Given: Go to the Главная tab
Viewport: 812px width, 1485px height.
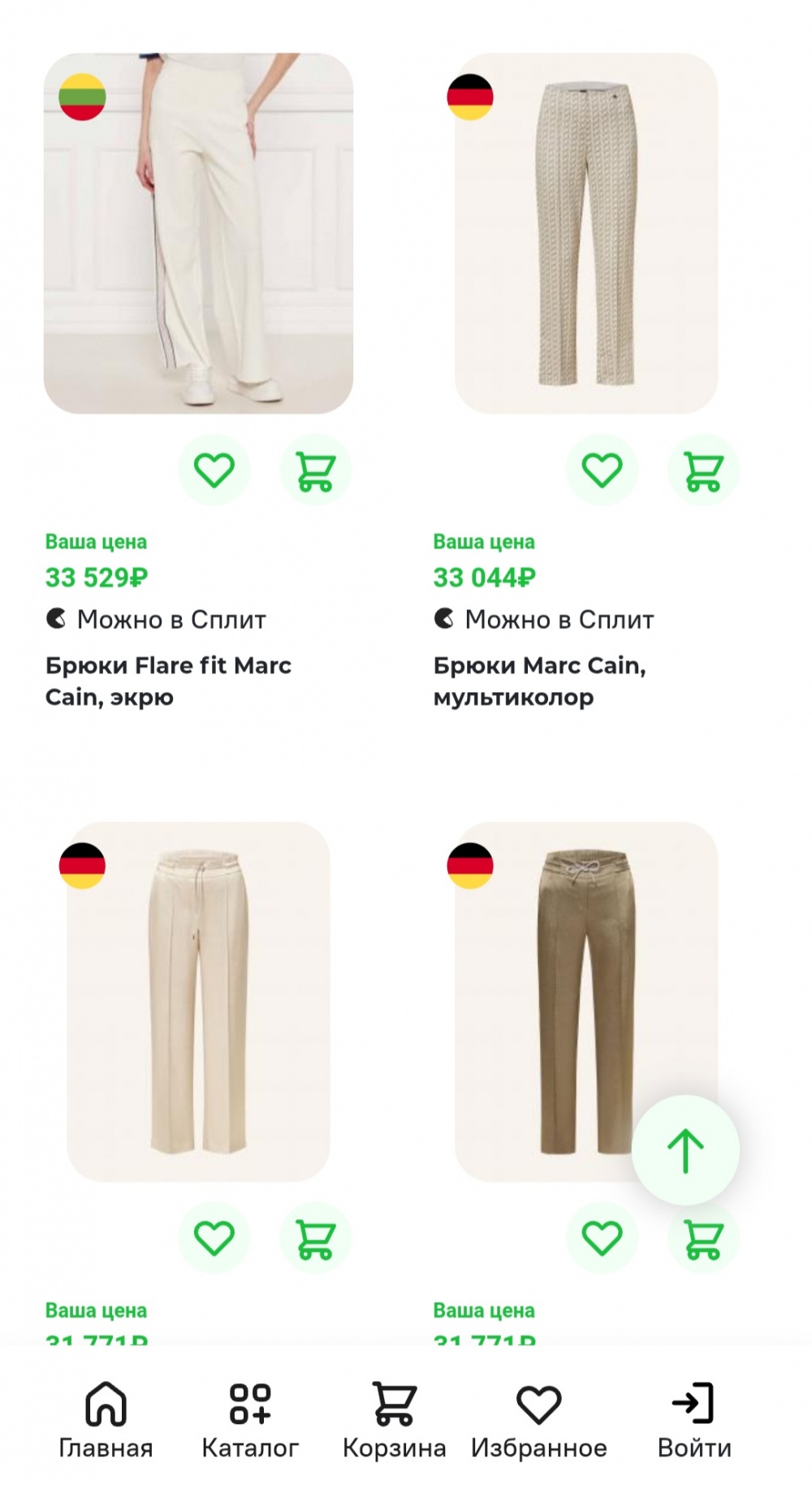Looking at the screenshot, I should [x=106, y=1421].
